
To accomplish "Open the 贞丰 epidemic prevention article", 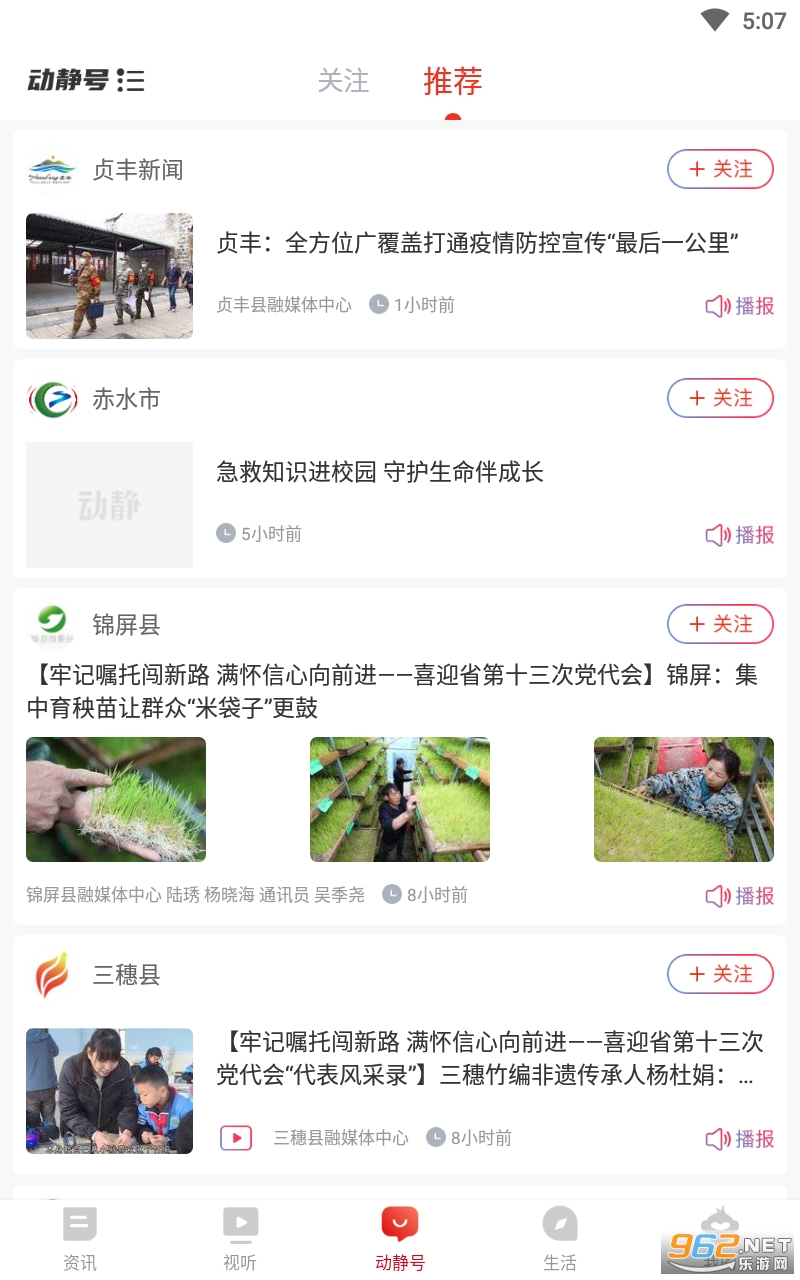I will pyautogui.click(x=478, y=243).
